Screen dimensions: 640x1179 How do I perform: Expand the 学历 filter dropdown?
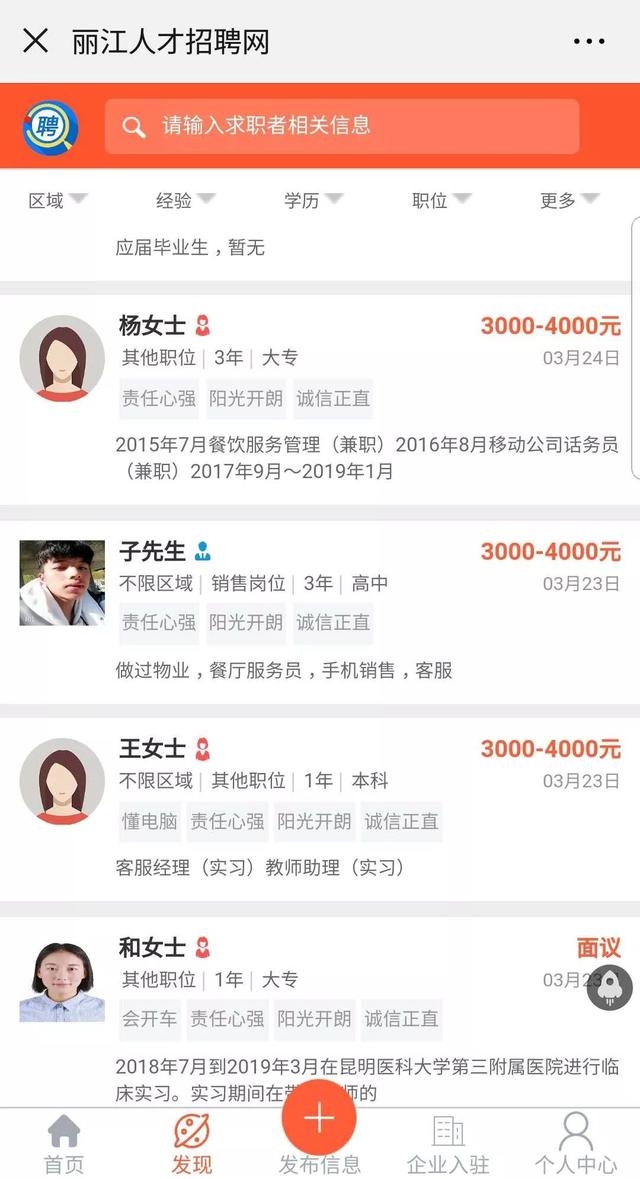click(313, 200)
